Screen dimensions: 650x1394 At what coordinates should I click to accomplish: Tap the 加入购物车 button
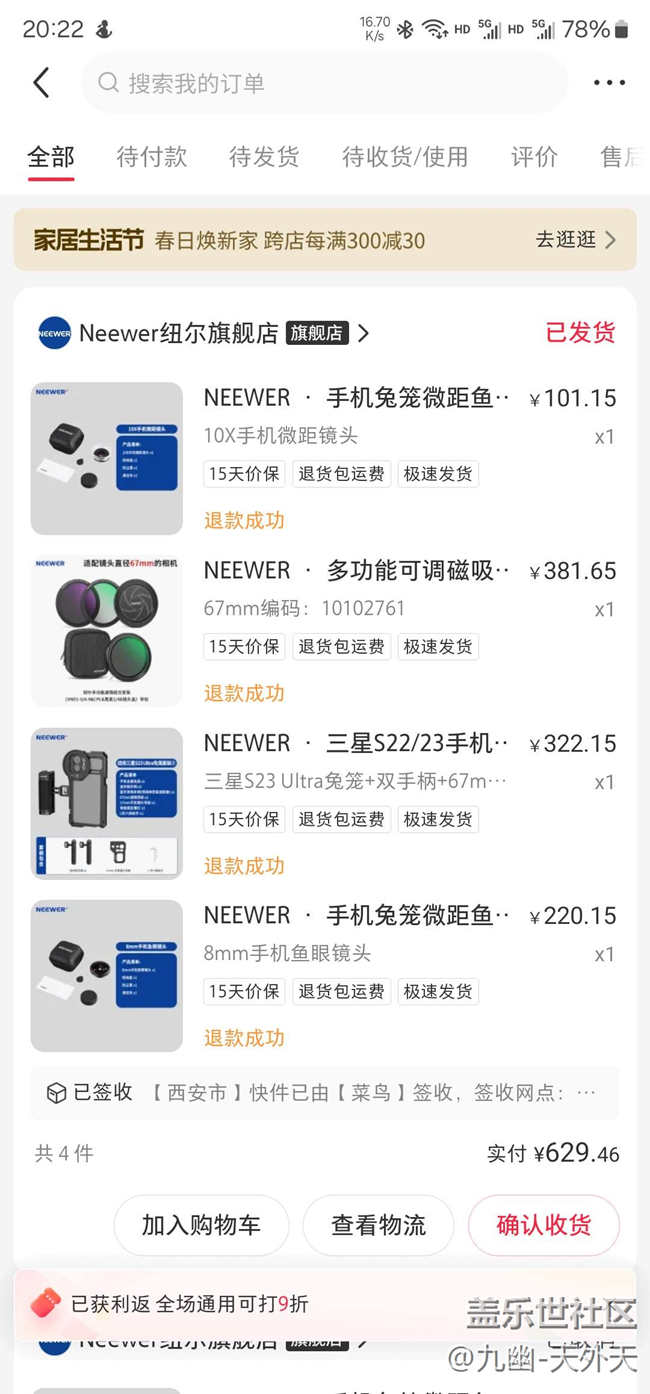click(201, 1225)
